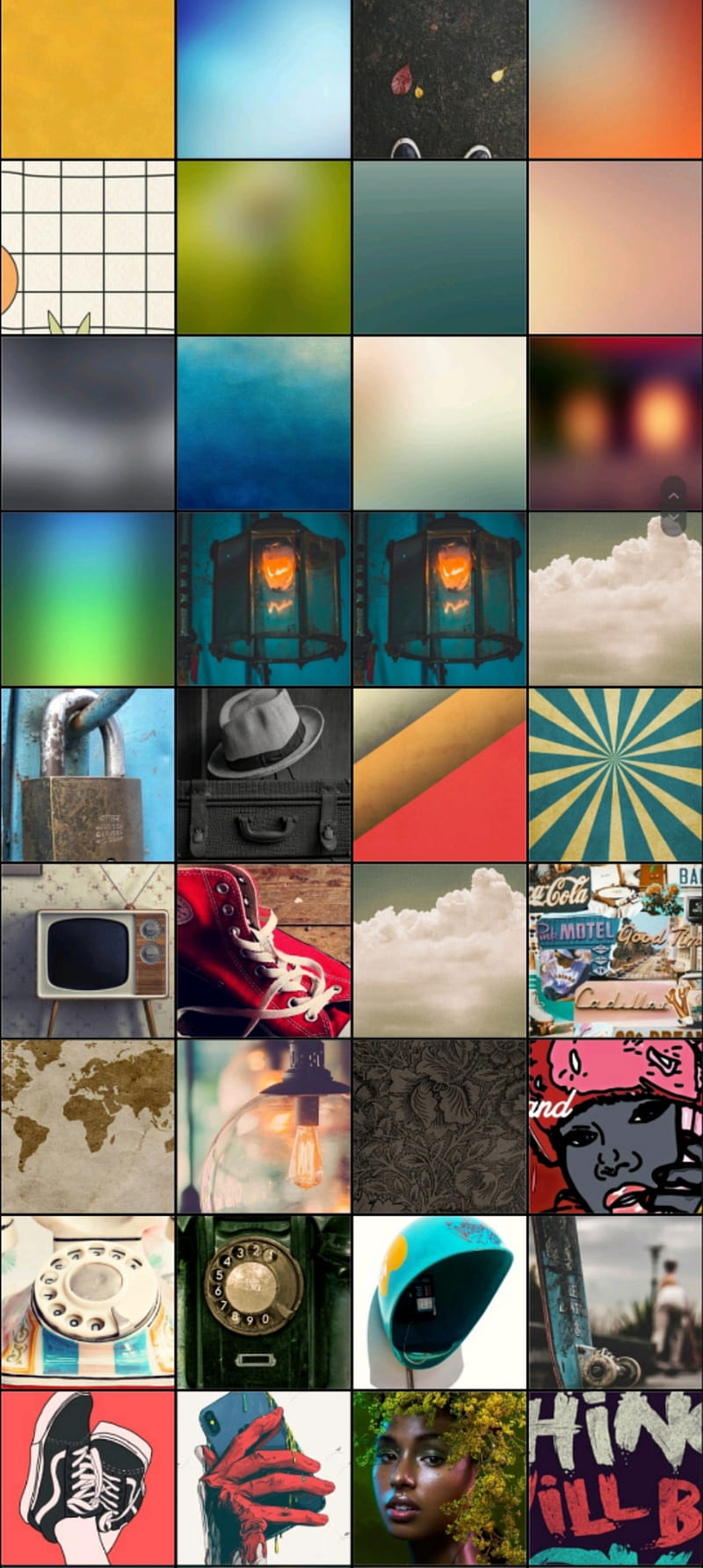Viewport: 703px width, 1568px height.
Task: Open the dark floral pattern wallpaper
Action: pos(439,1126)
